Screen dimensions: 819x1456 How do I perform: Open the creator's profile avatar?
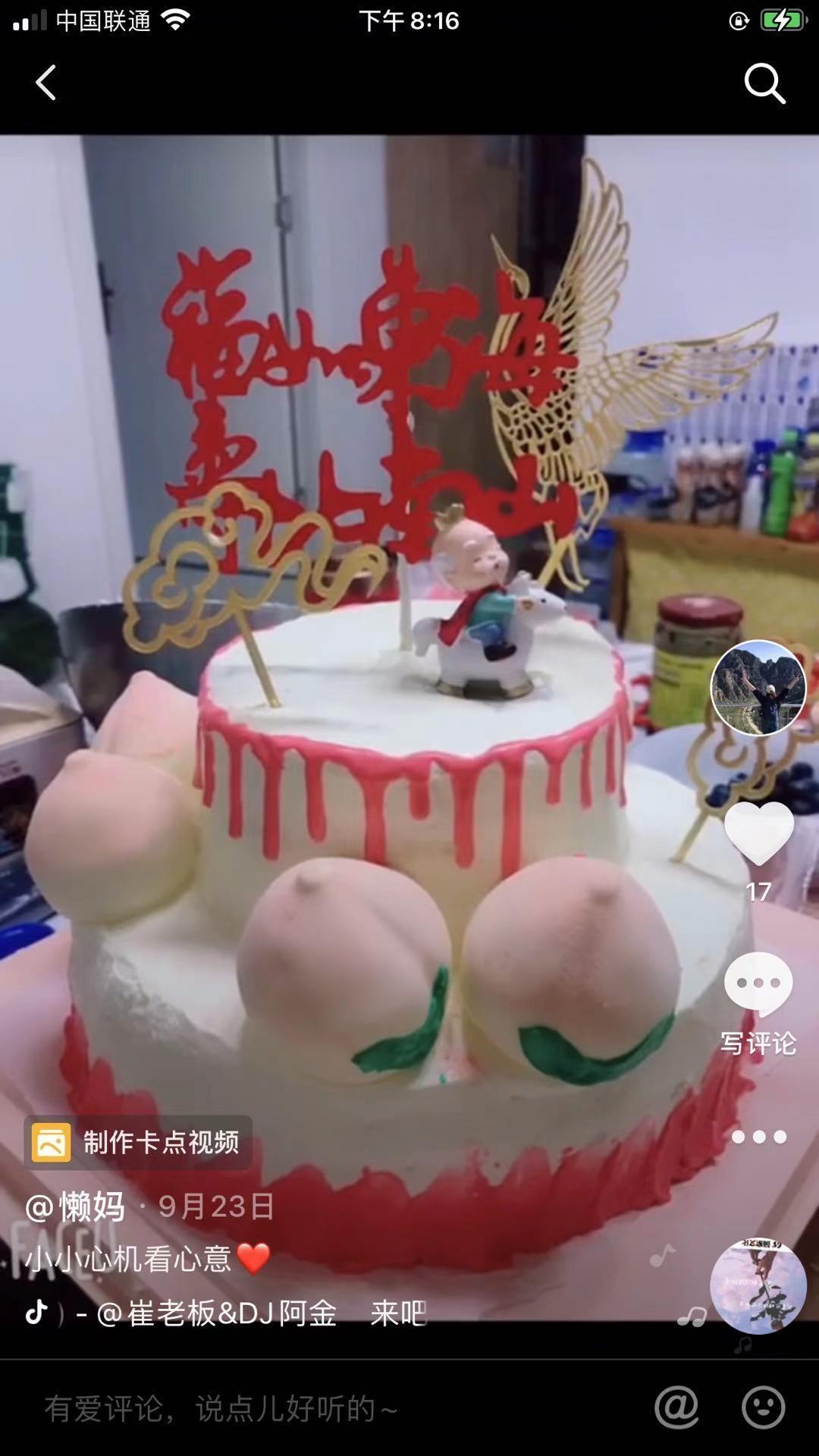click(x=758, y=688)
